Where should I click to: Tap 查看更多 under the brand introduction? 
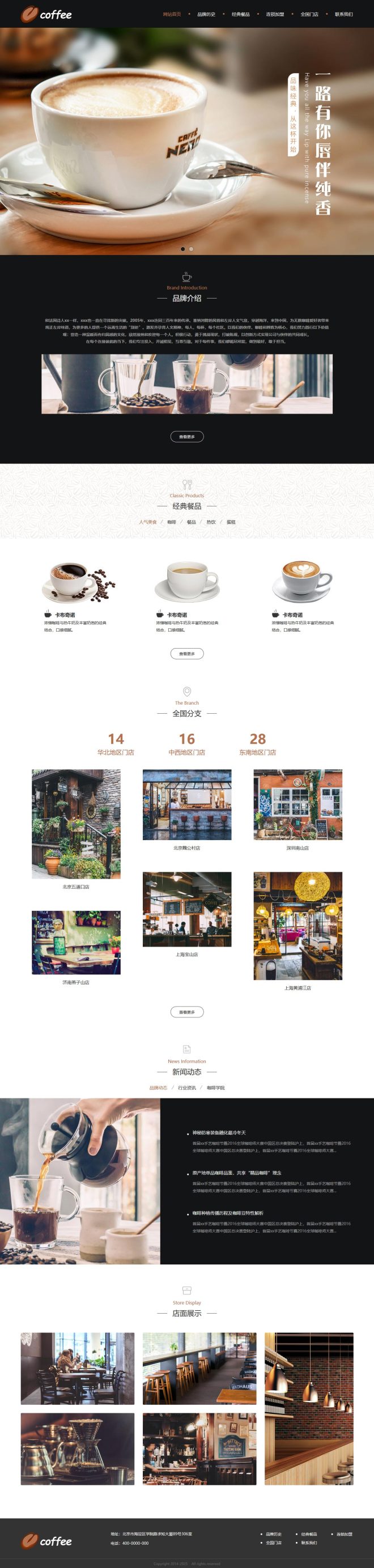[187, 436]
